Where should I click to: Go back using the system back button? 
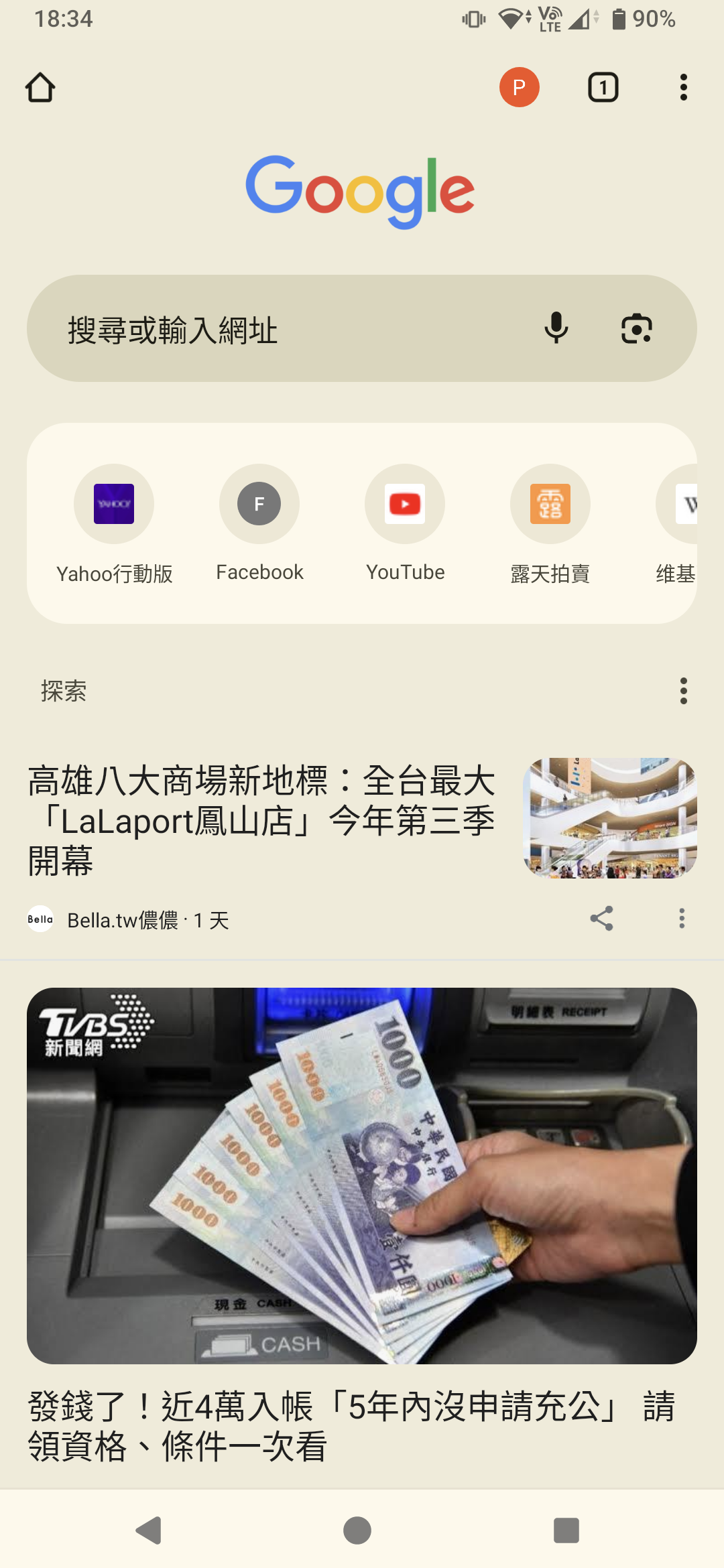(149, 1530)
